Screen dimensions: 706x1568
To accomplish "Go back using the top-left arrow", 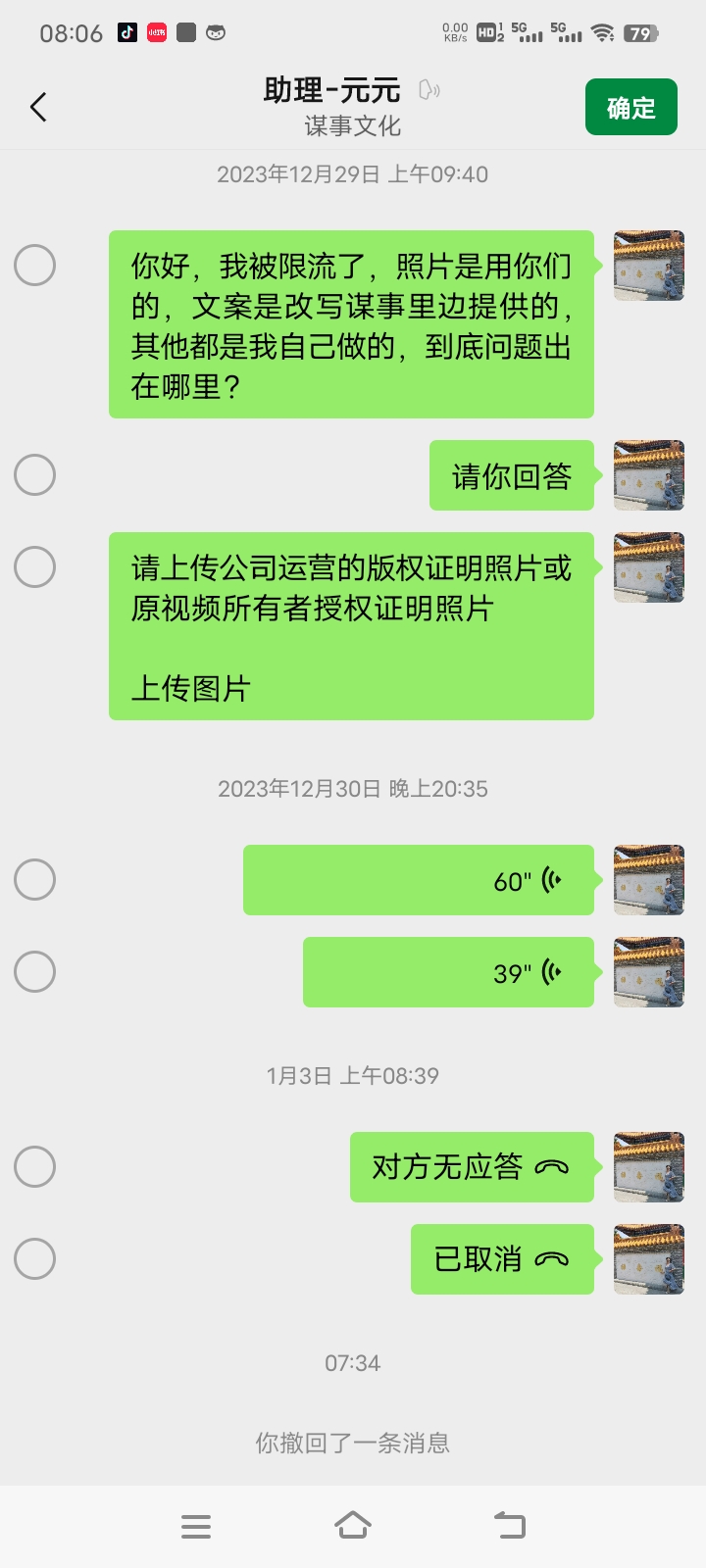I will (38, 107).
